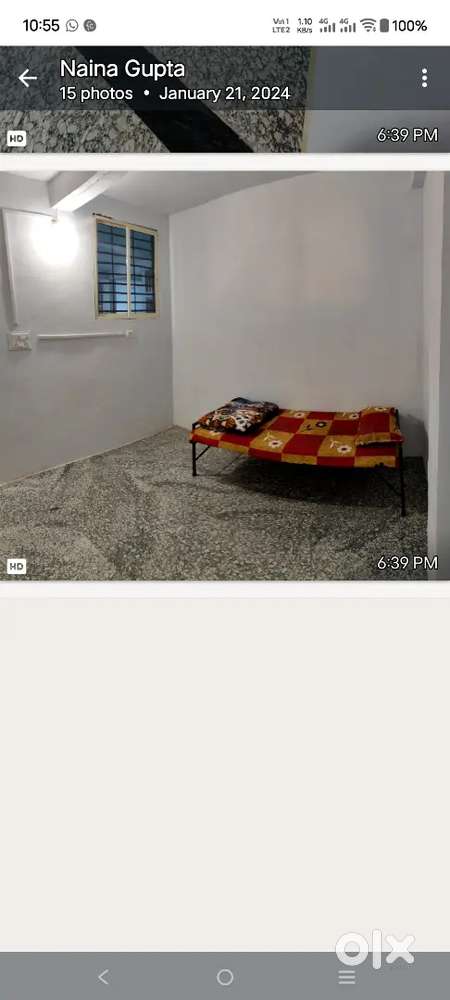Go back from Naina Gupta's photos

(x=27, y=78)
